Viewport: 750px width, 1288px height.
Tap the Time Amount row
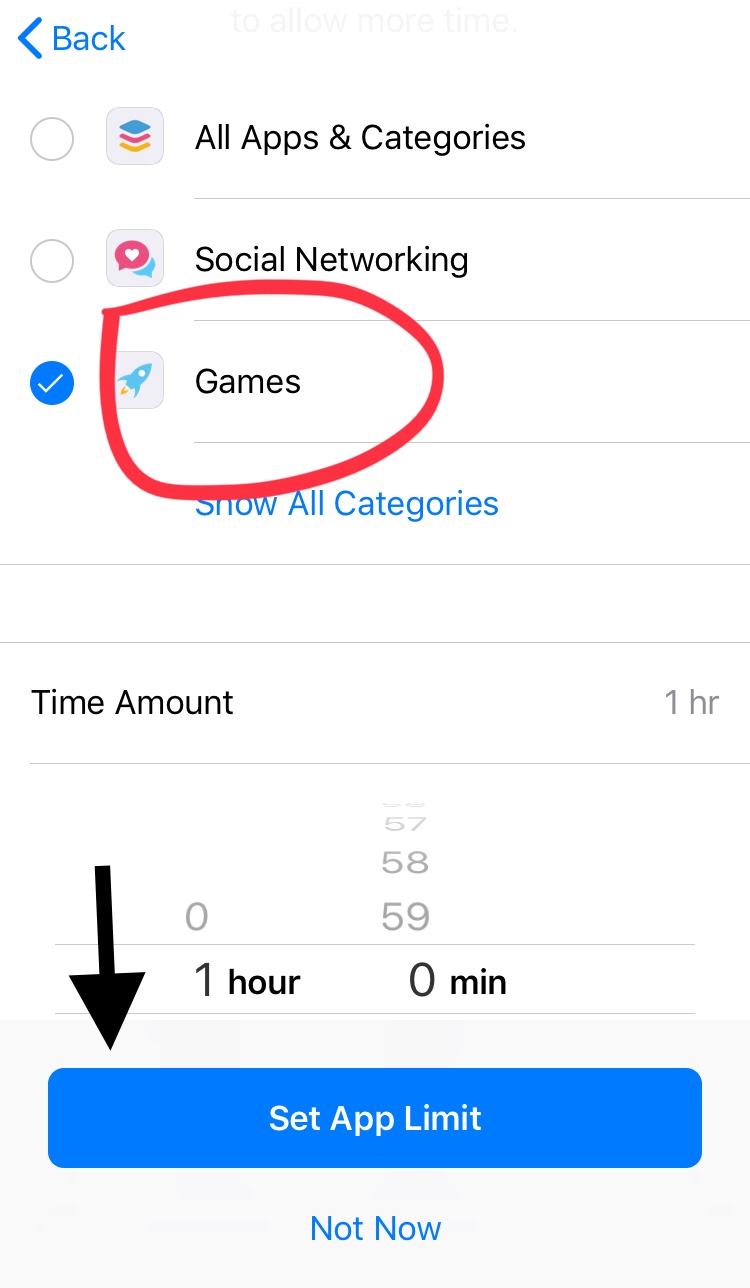[375, 702]
